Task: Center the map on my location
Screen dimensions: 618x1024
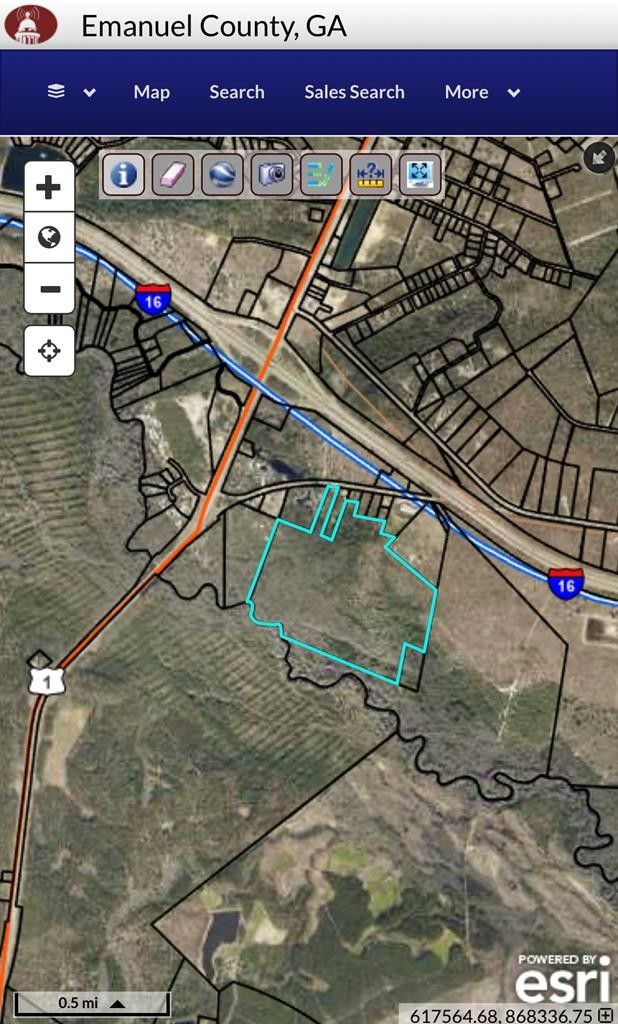Action: coord(49,351)
